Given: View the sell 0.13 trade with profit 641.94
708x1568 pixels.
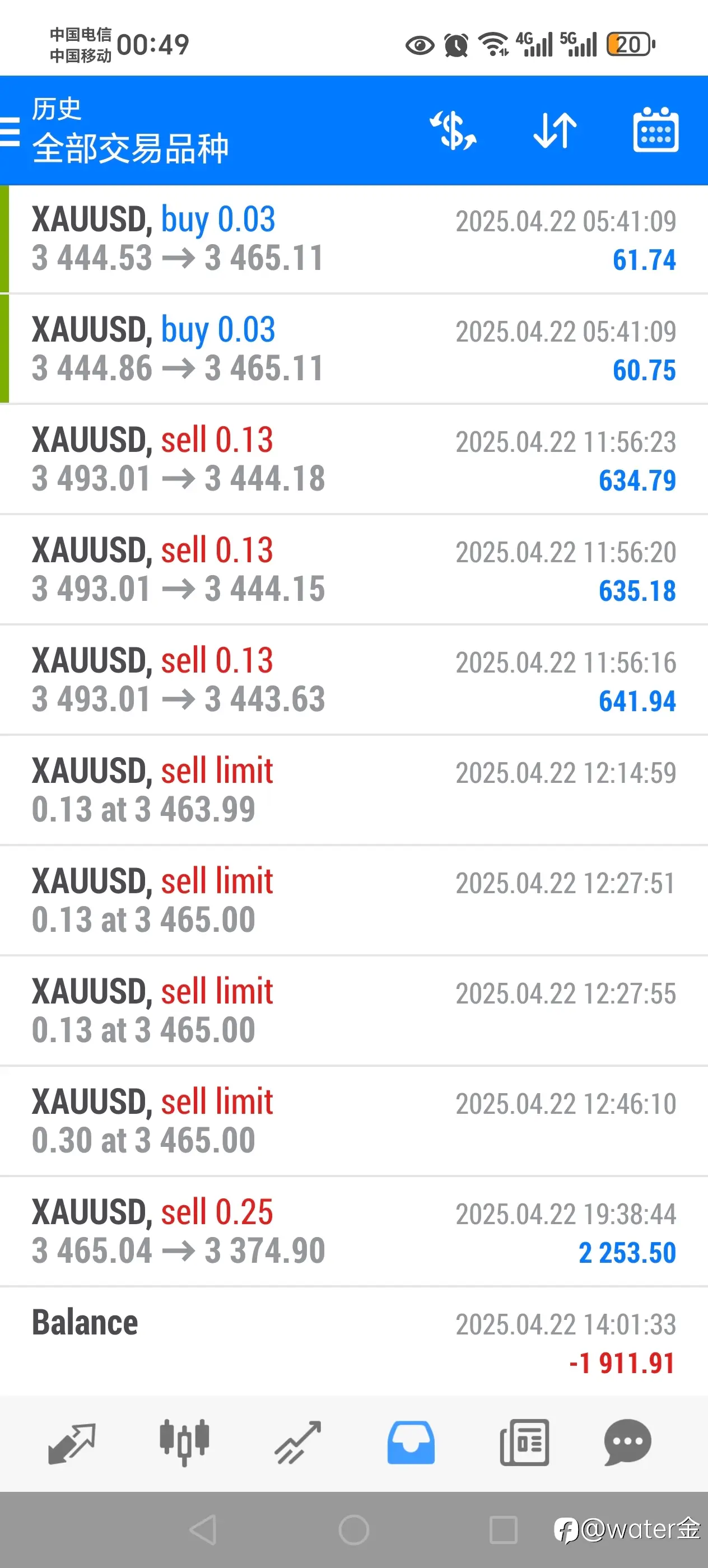Looking at the screenshot, I should pyautogui.click(x=353, y=680).
